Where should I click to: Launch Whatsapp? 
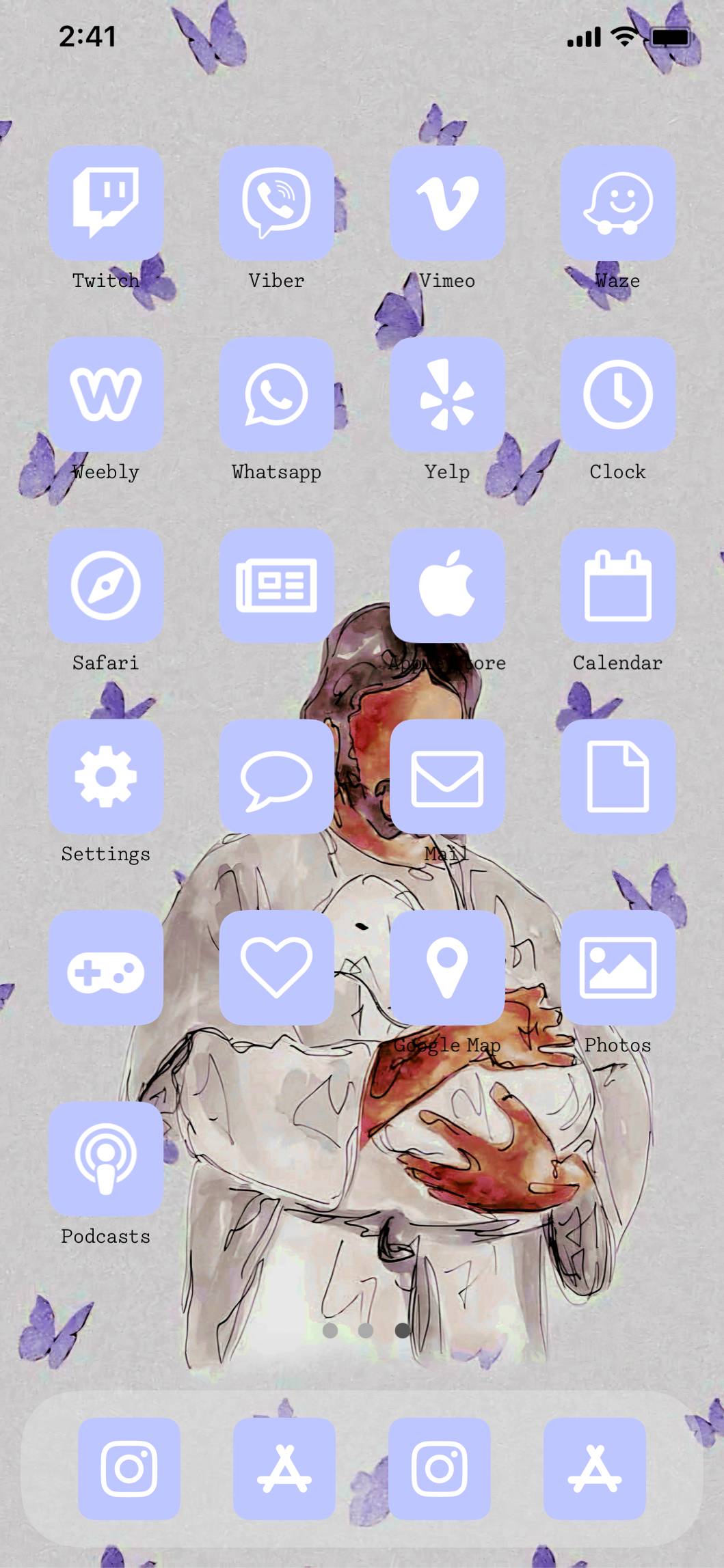click(x=277, y=394)
